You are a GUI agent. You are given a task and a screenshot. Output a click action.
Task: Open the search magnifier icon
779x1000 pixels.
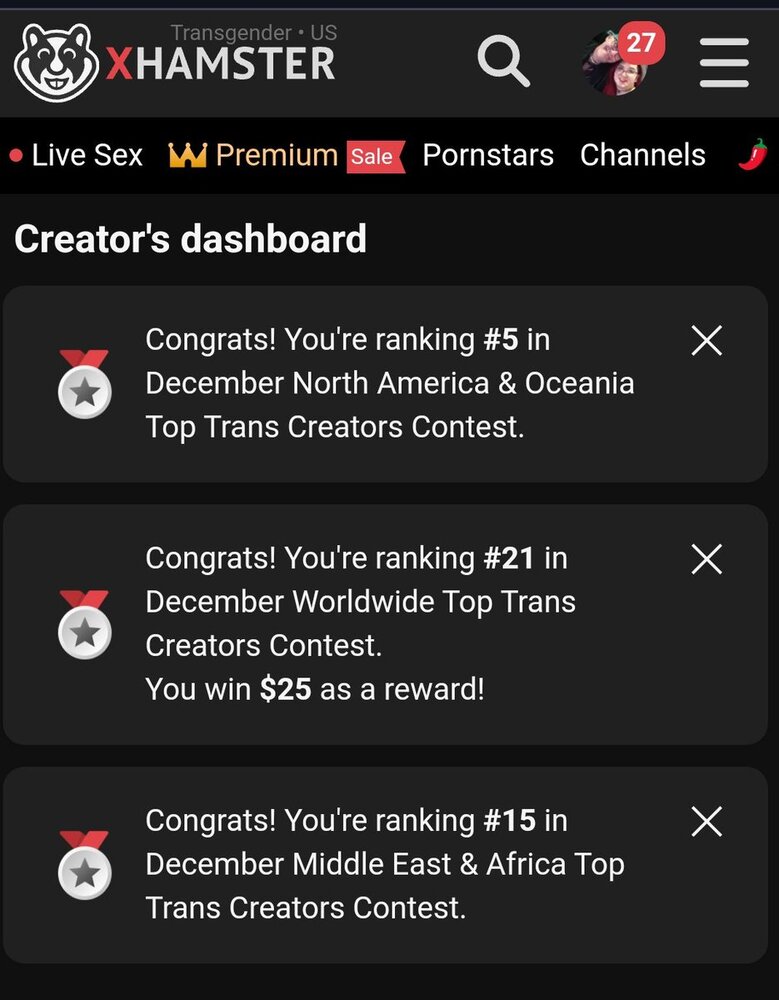[503, 61]
